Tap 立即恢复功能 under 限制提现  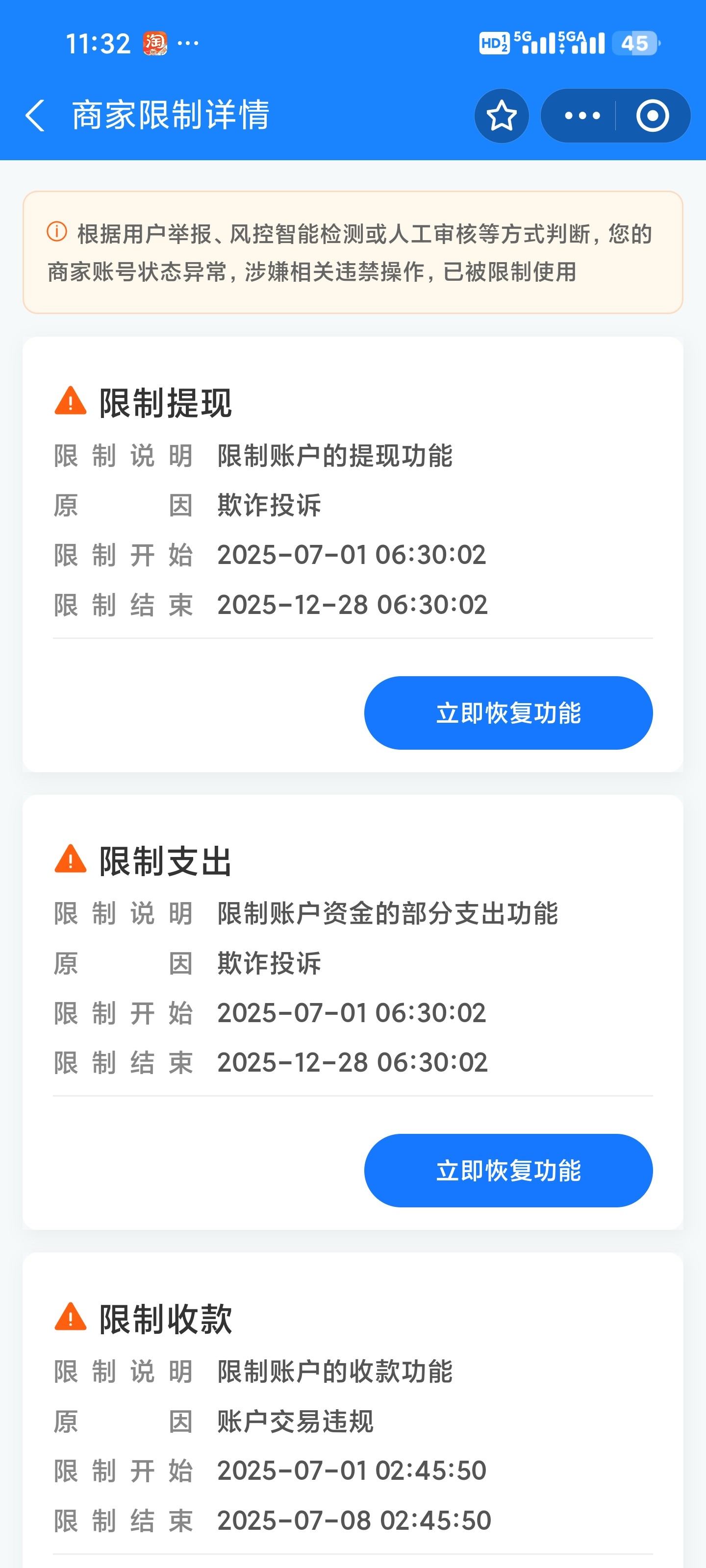click(x=508, y=713)
